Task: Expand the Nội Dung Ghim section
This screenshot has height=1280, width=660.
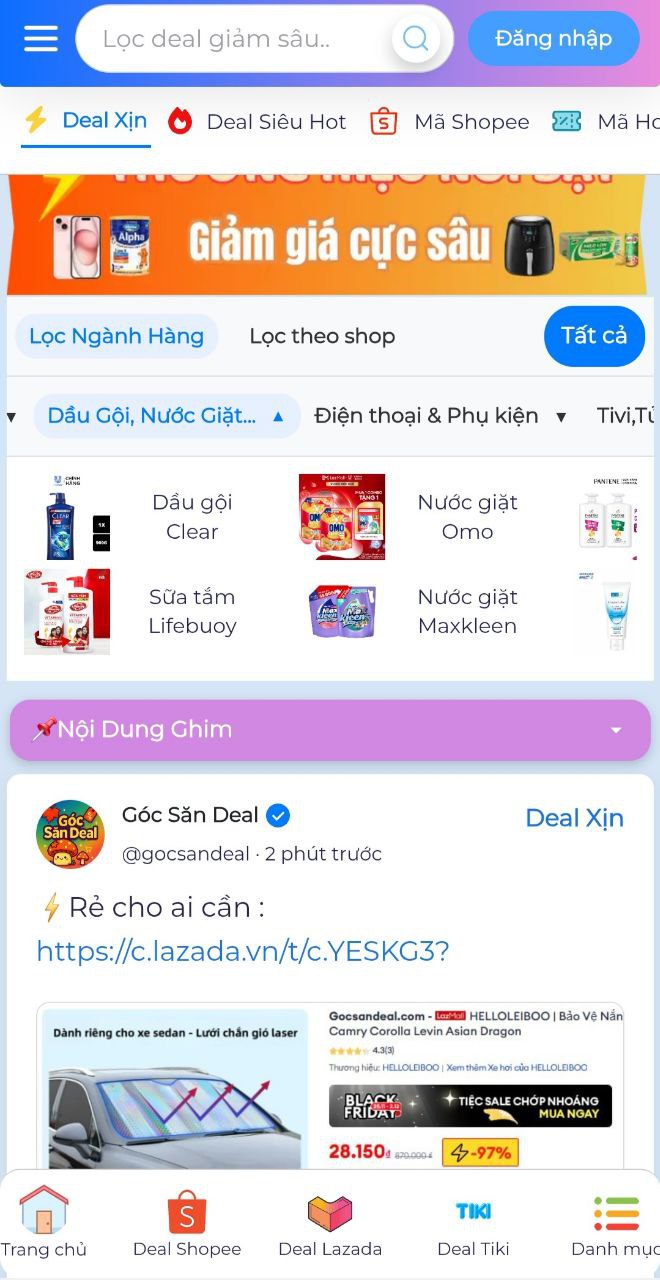Action: click(330, 730)
